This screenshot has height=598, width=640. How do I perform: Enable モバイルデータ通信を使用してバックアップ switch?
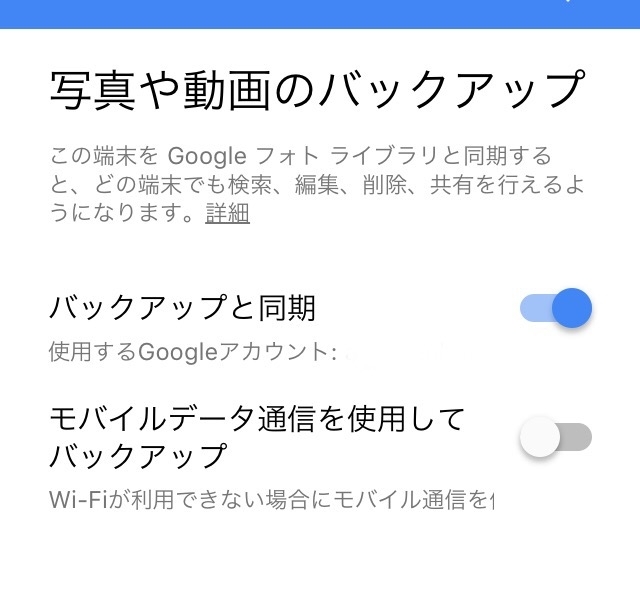(556, 437)
